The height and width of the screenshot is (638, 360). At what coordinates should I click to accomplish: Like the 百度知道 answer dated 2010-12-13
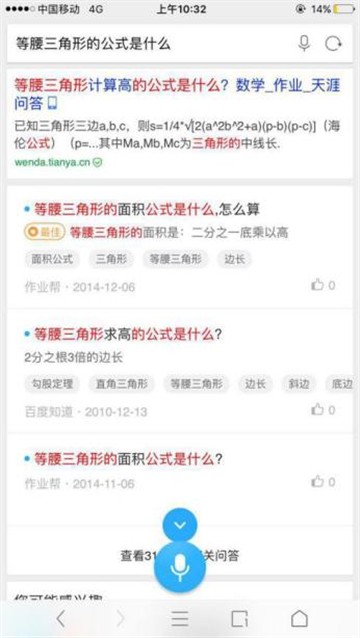click(323, 409)
